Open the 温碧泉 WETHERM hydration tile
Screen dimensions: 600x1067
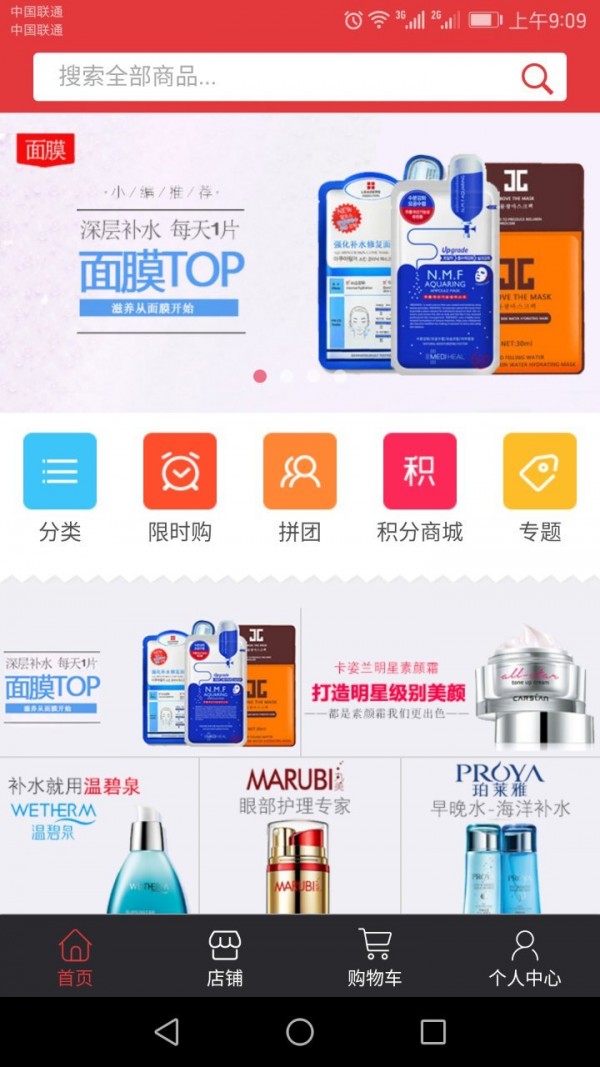point(100,836)
